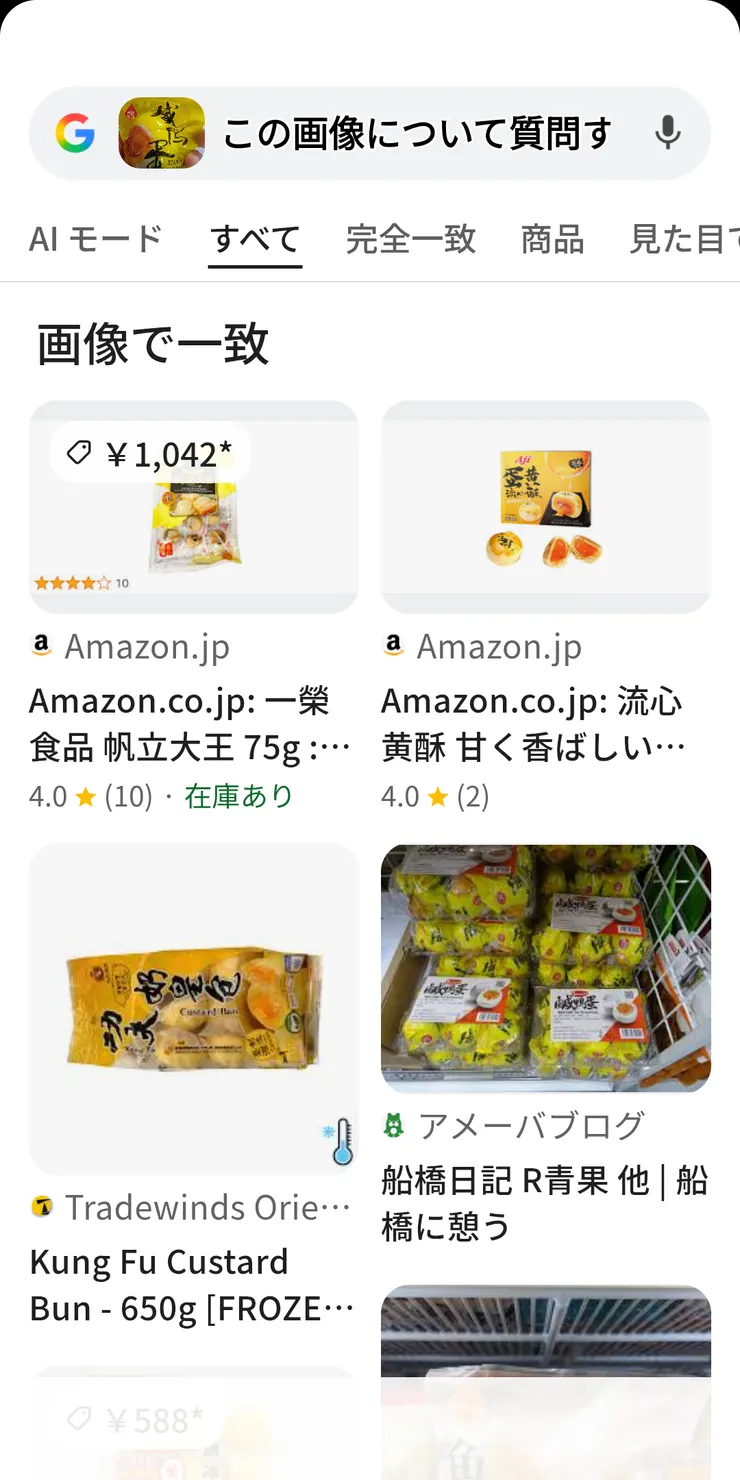Open the 商品 tab
This screenshot has width=740, height=1480.
552,239
